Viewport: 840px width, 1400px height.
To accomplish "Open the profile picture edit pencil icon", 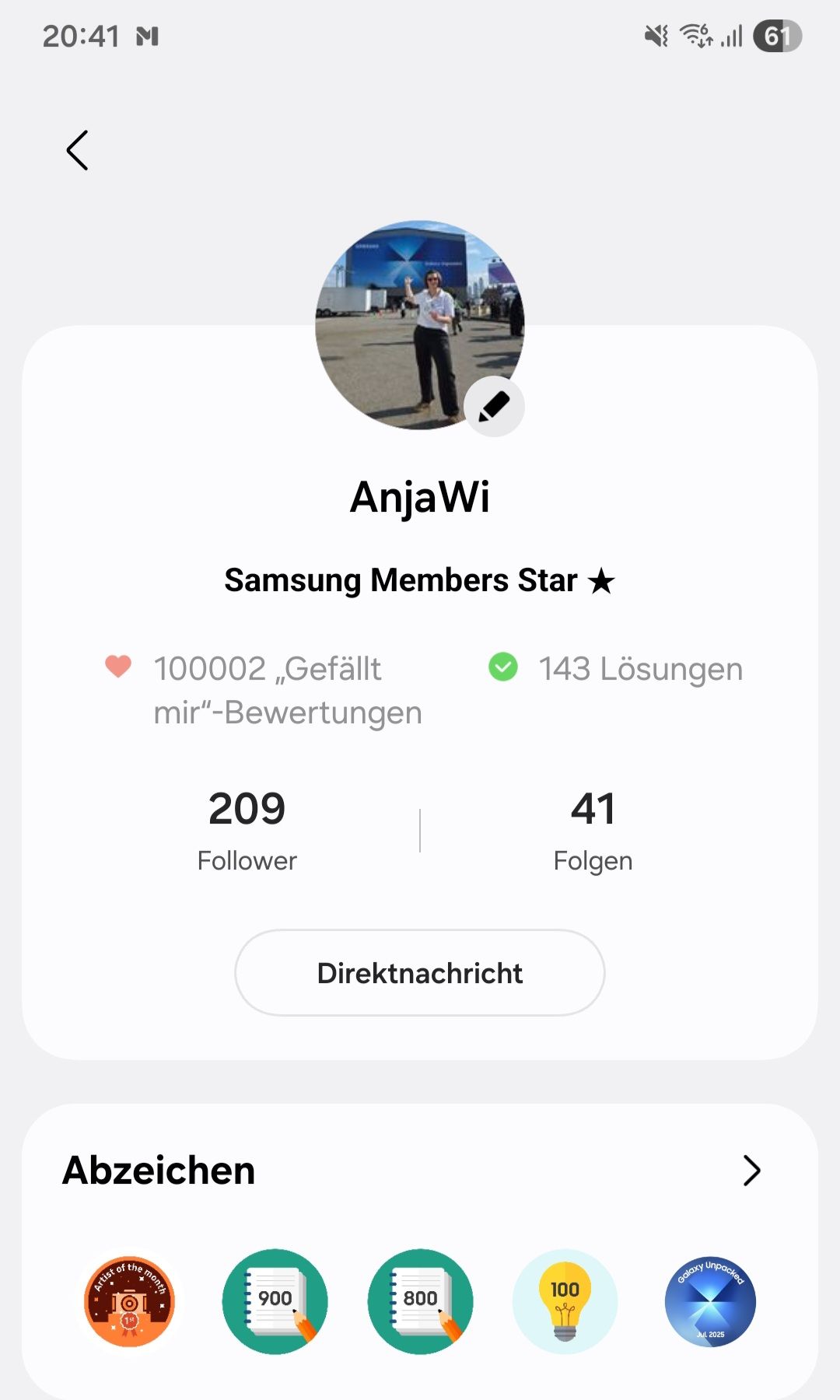I will [496, 404].
